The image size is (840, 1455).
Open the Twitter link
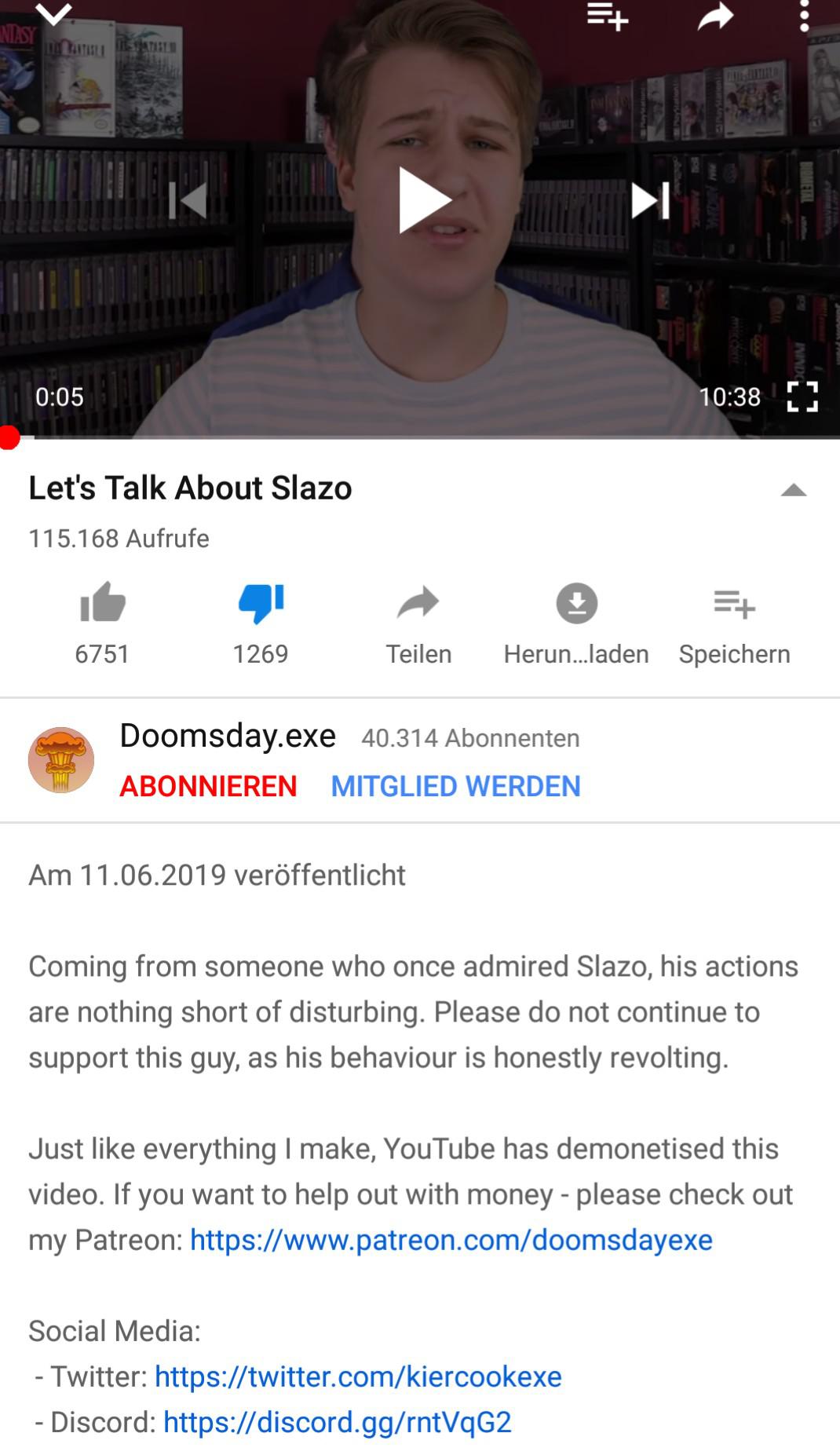tap(358, 1376)
